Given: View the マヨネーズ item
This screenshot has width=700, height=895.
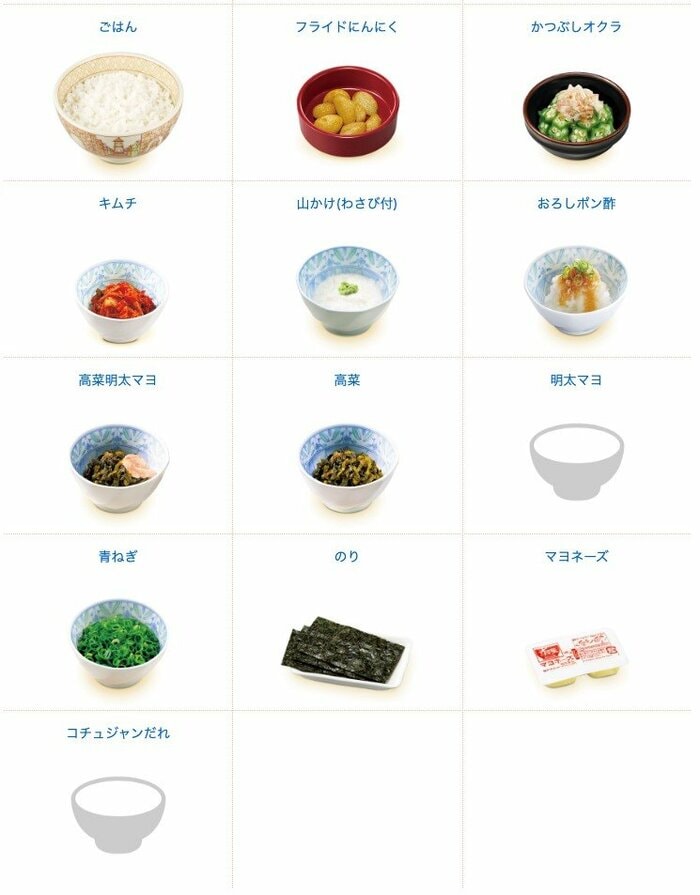Looking at the screenshot, I should pos(576,657).
